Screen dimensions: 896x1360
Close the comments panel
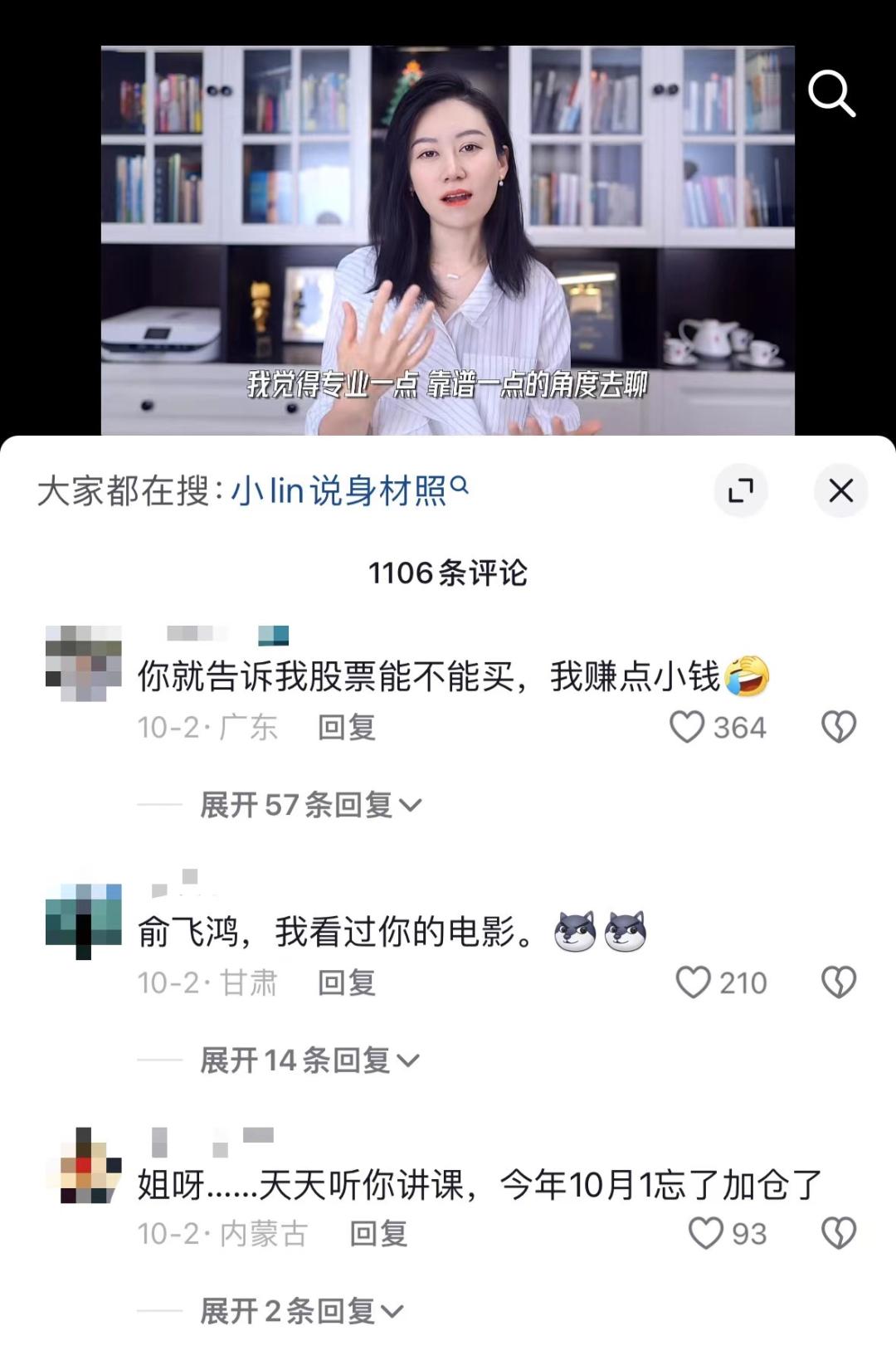click(840, 490)
